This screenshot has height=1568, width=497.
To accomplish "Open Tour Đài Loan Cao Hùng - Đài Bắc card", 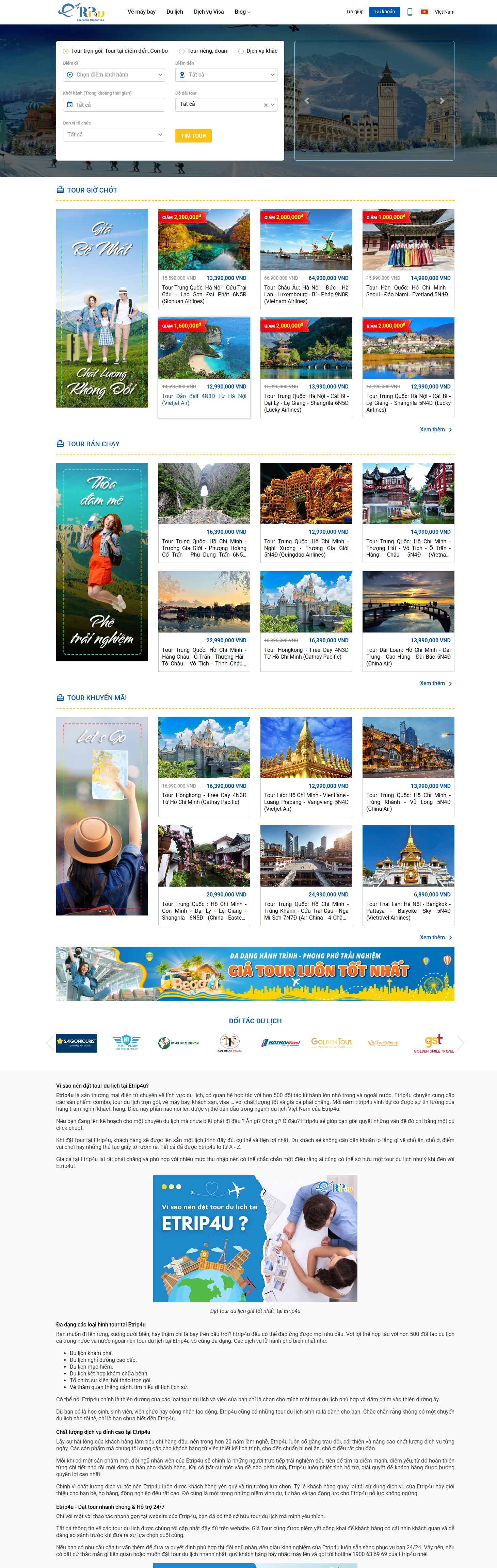I will pyautogui.click(x=408, y=656).
